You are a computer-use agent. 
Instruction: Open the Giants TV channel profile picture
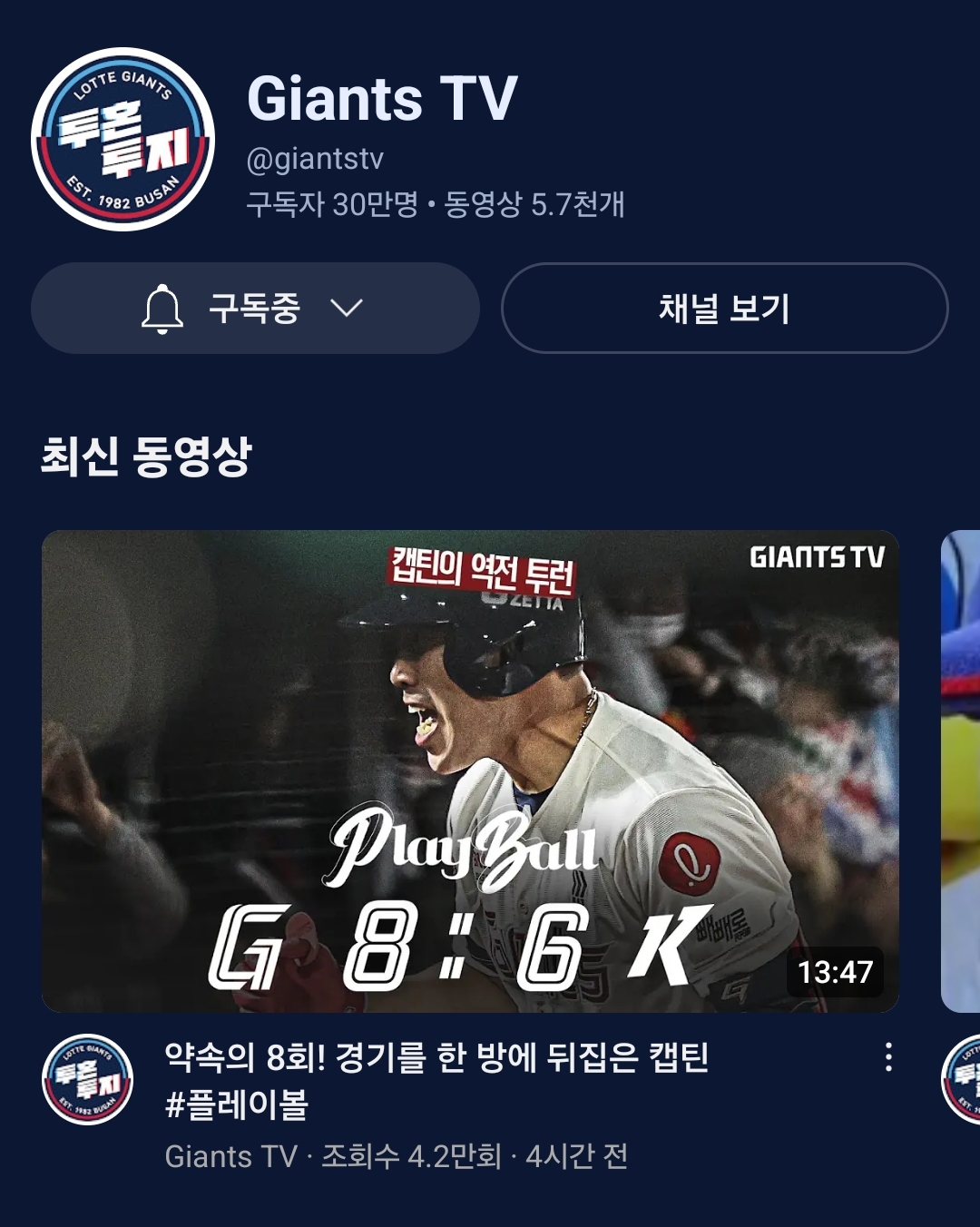tap(123, 140)
